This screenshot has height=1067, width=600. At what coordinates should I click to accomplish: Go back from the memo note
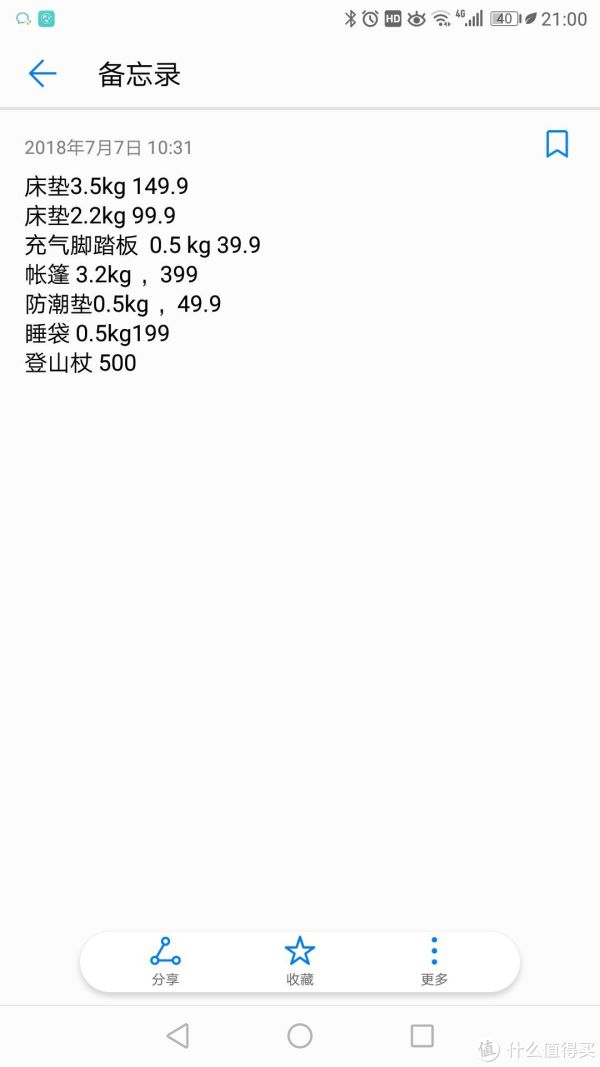pyautogui.click(x=42, y=74)
